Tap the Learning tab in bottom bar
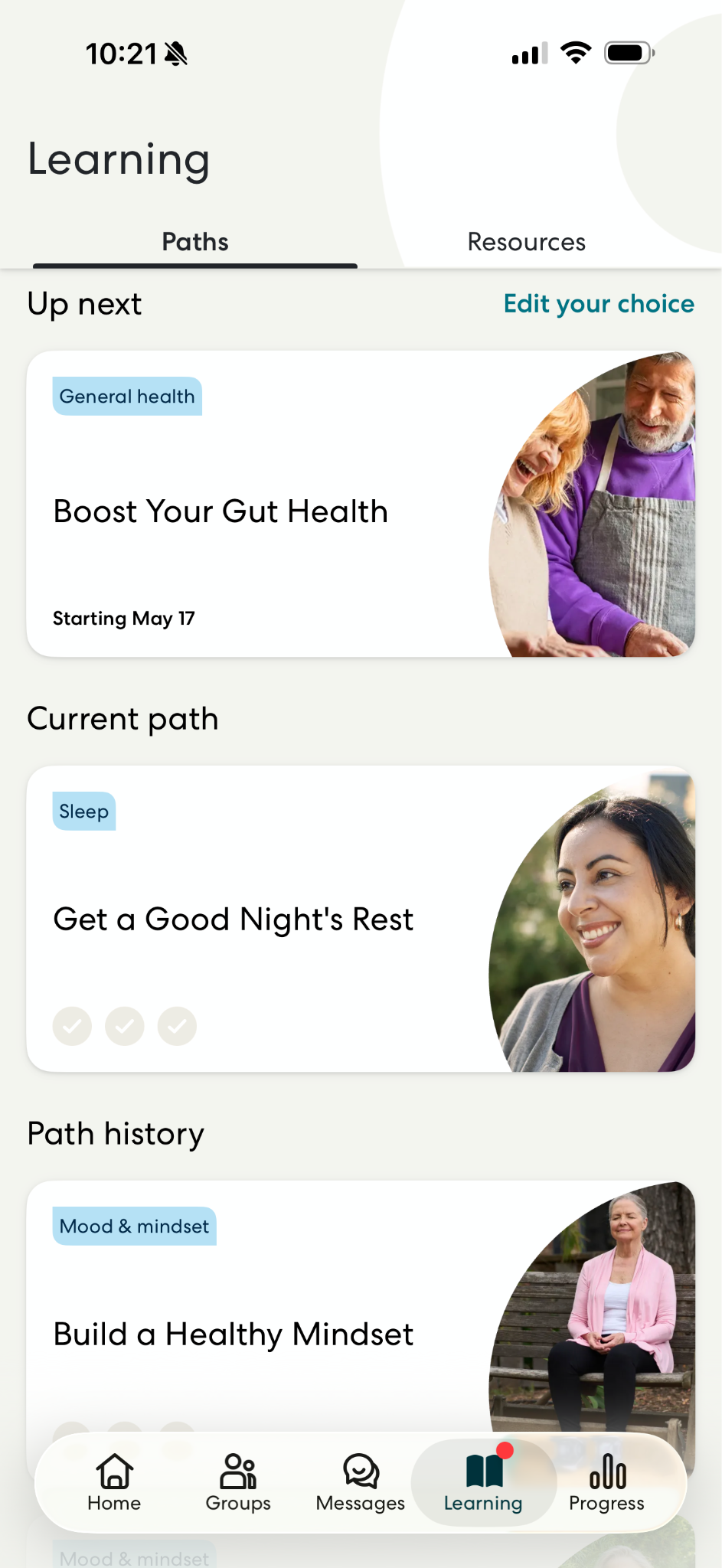Screen dimensions: 722x1568 pyautogui.click(x=483, y=1483)
